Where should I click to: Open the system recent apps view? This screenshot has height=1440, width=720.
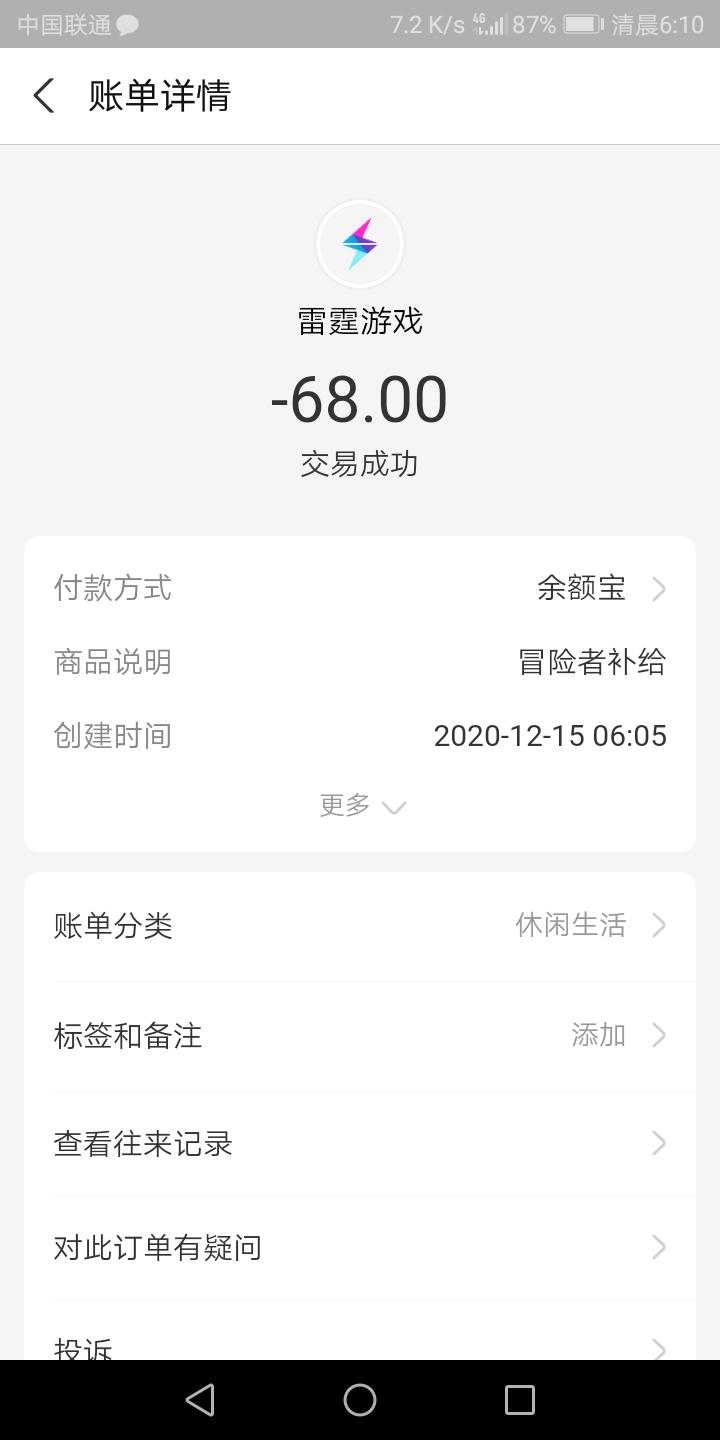point(520,1400)
